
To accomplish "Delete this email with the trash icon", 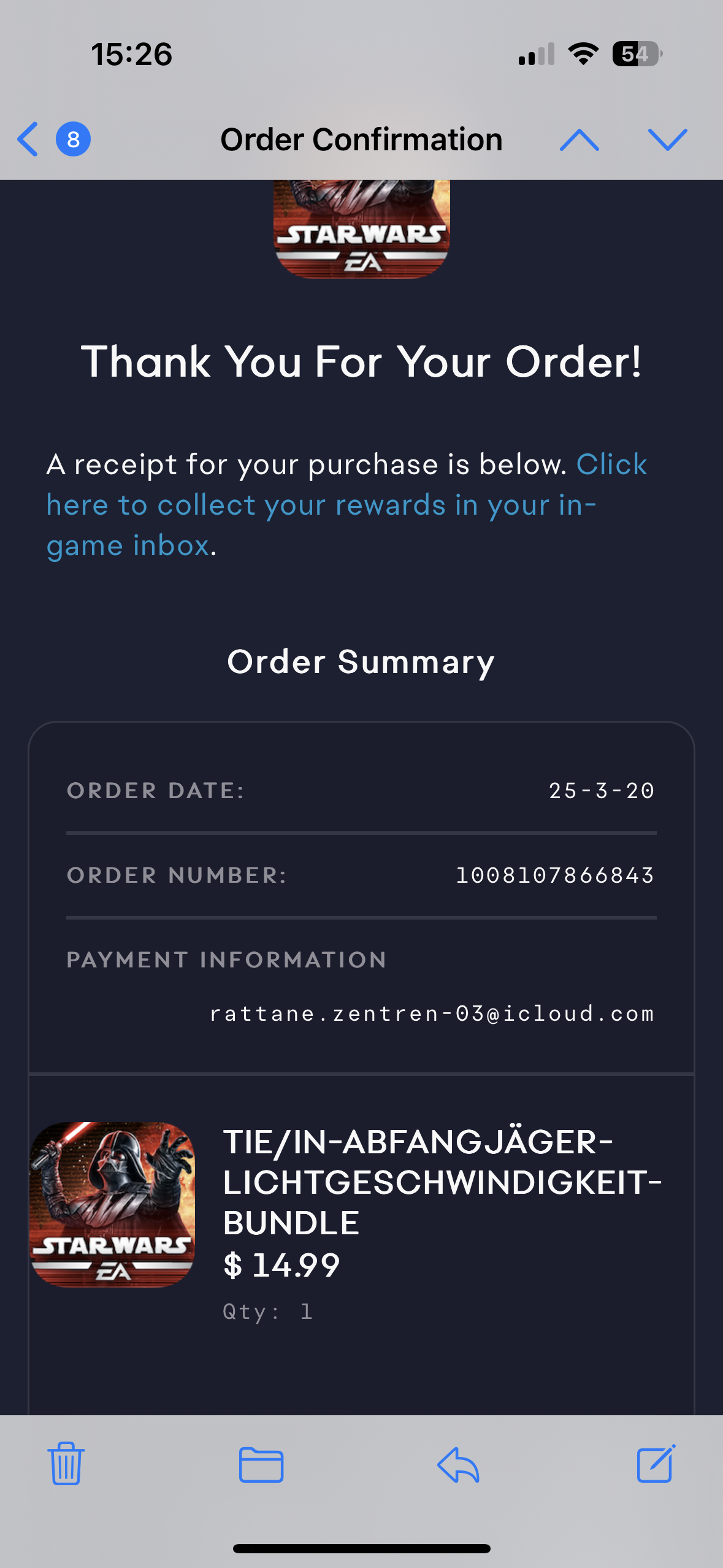I will coord(66,1463).
